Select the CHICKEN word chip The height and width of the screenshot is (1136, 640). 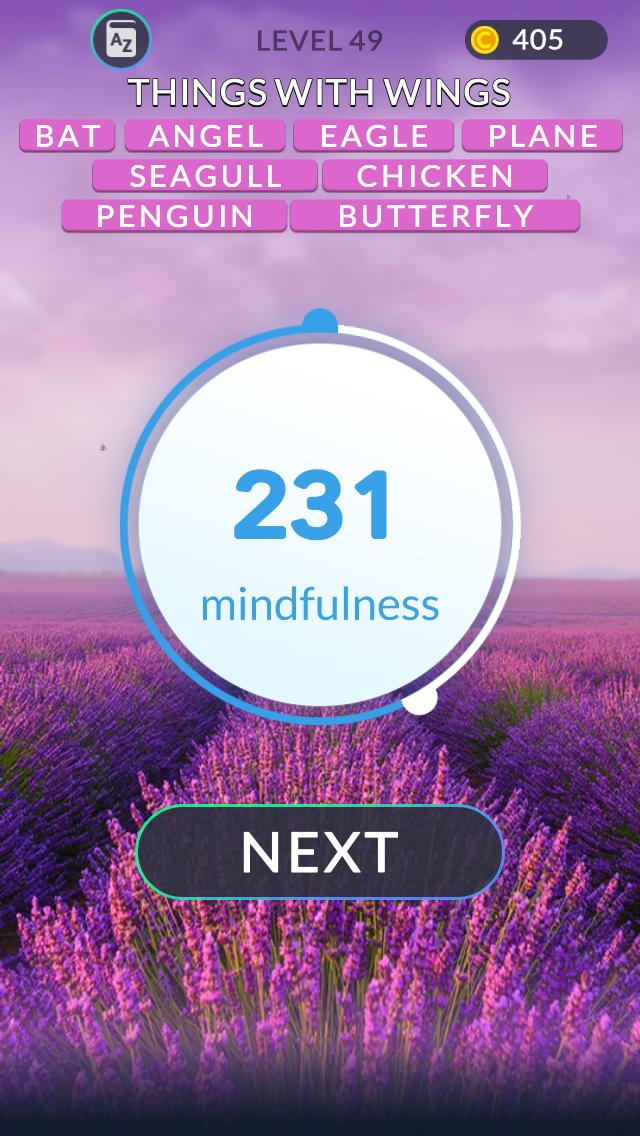pos(435,176)
